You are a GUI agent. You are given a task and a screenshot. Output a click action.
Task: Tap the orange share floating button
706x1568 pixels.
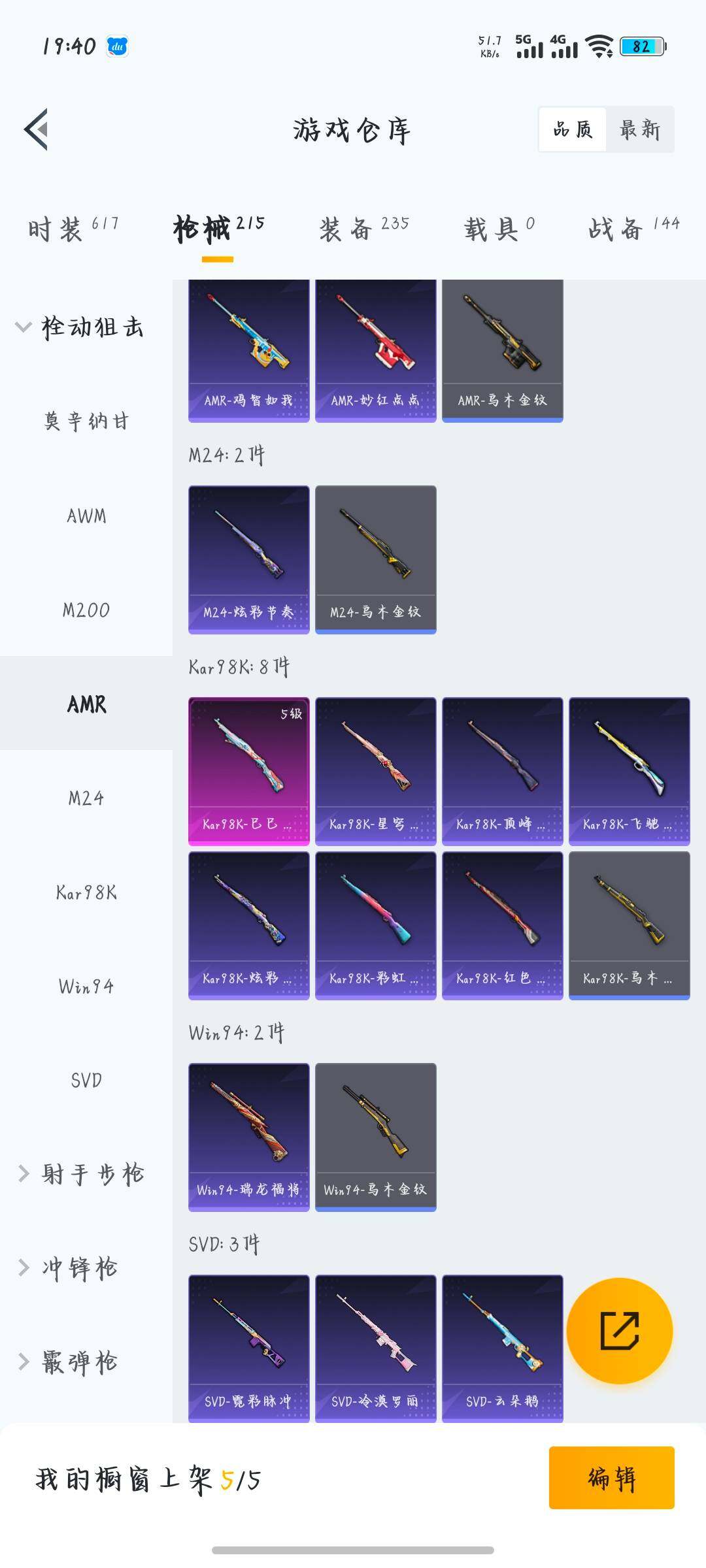coord(619,1330)
